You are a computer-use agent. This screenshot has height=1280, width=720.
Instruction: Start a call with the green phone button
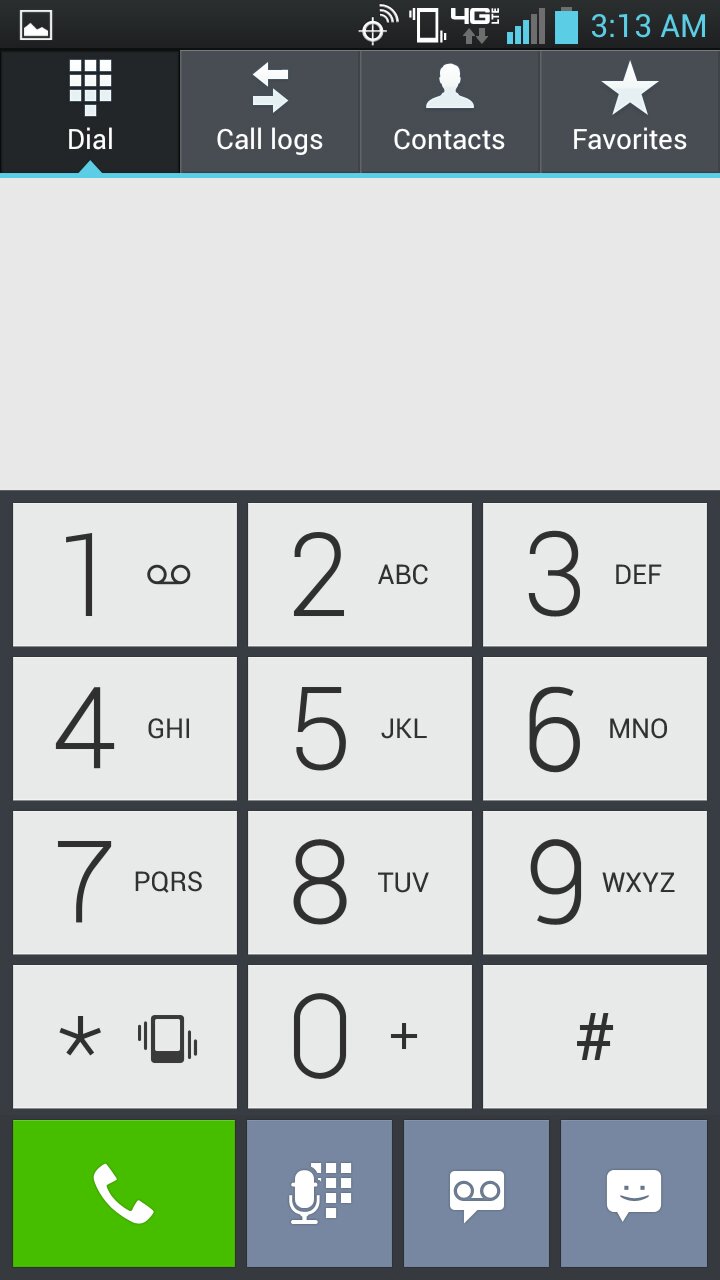(x=124, y=1194)
